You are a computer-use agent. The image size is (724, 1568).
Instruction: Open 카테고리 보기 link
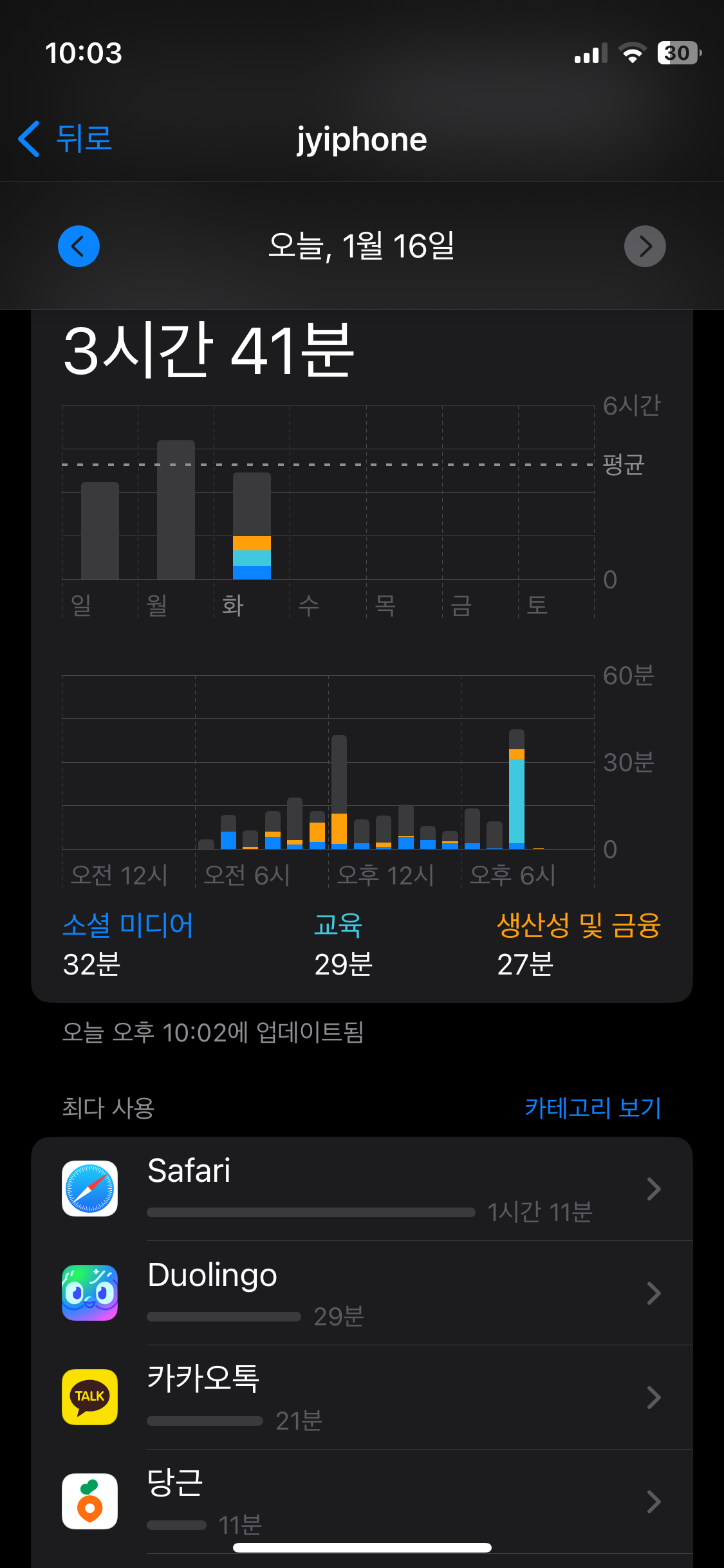click(x=593, y=1108)
